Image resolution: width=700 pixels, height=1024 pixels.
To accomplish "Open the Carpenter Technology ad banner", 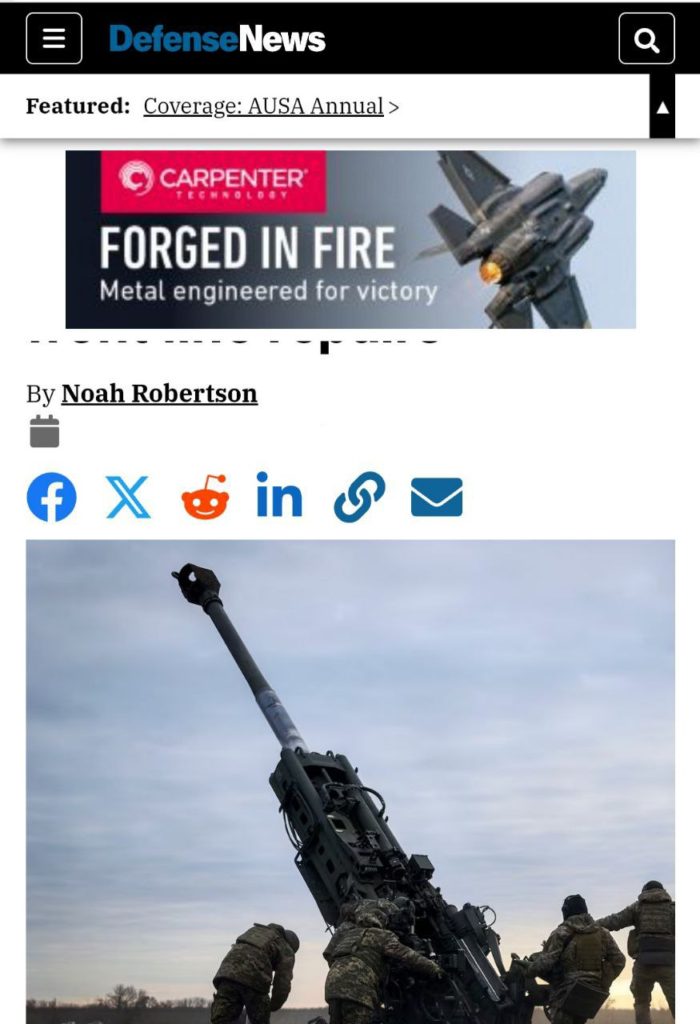I will click(350, 239).
